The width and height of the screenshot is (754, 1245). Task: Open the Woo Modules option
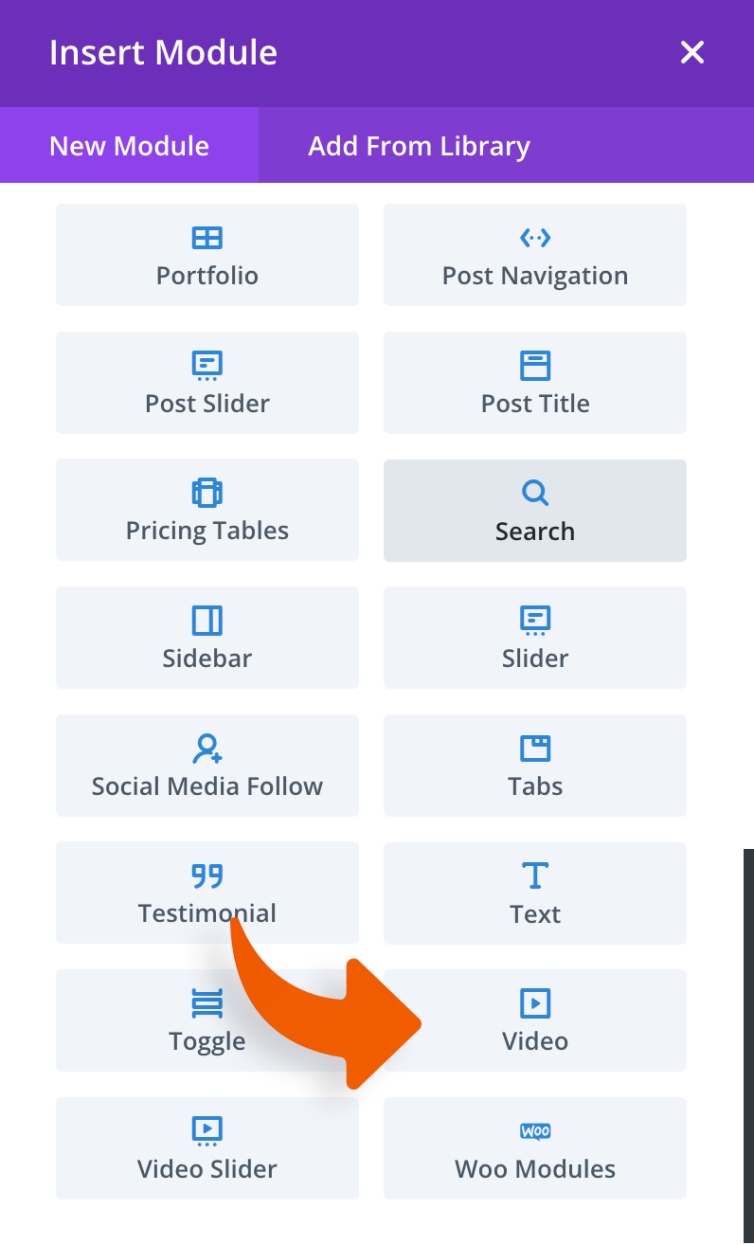[535, 1148]
